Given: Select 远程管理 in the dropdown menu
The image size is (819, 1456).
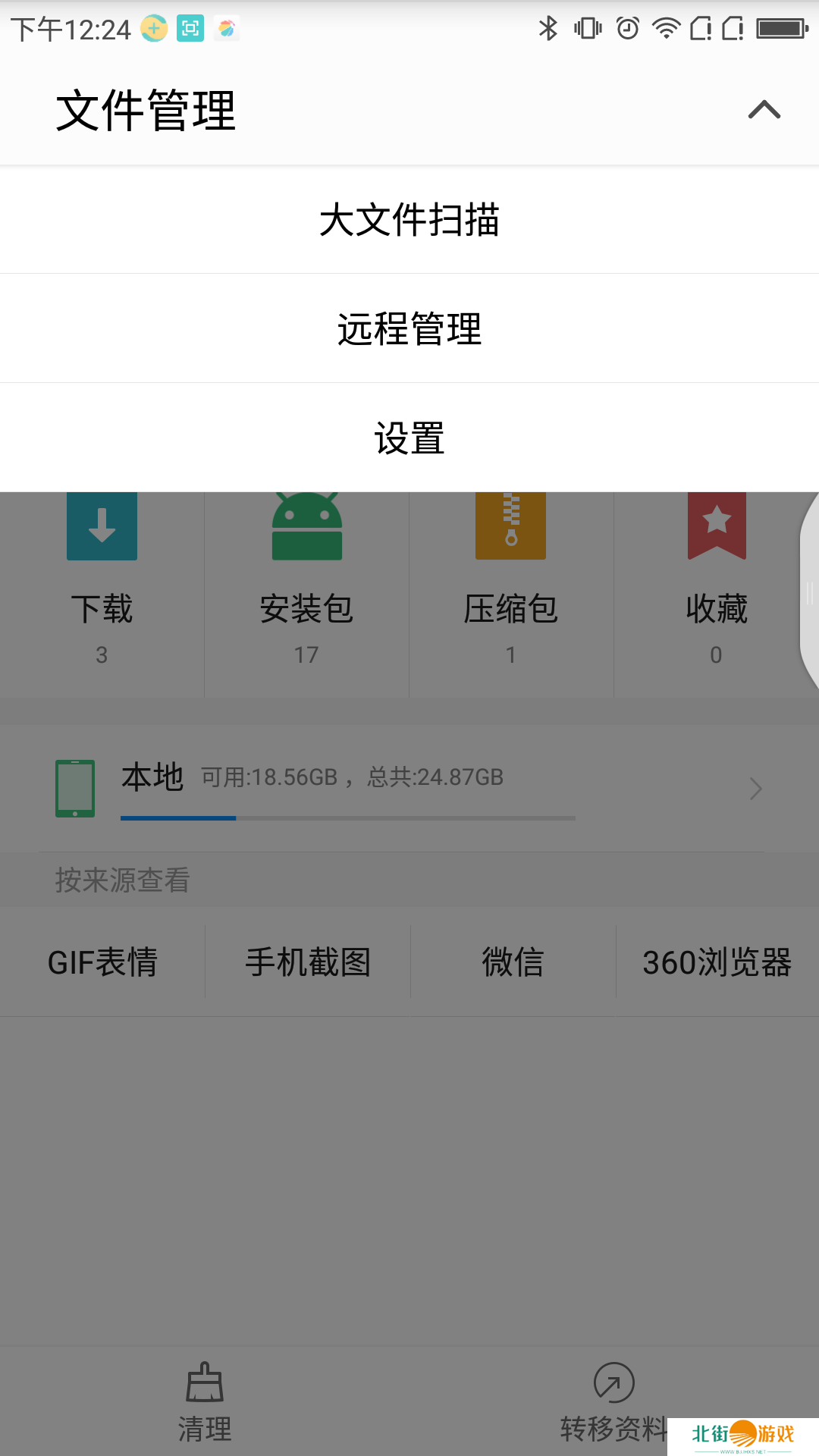Looking at the screenshot, I should [x=409, y=328].
